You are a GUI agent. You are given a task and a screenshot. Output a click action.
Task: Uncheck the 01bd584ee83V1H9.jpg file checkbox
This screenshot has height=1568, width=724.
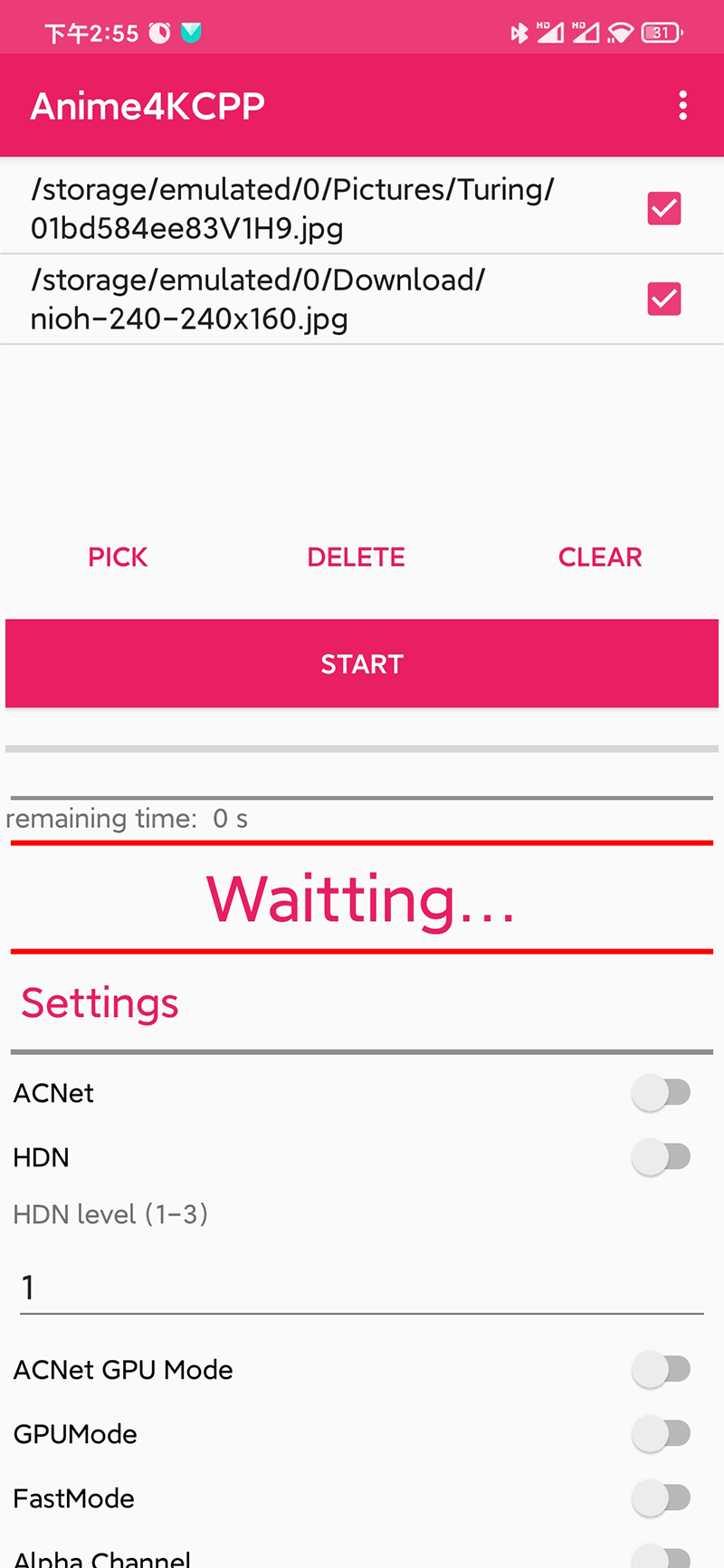(x=664, y=208)
